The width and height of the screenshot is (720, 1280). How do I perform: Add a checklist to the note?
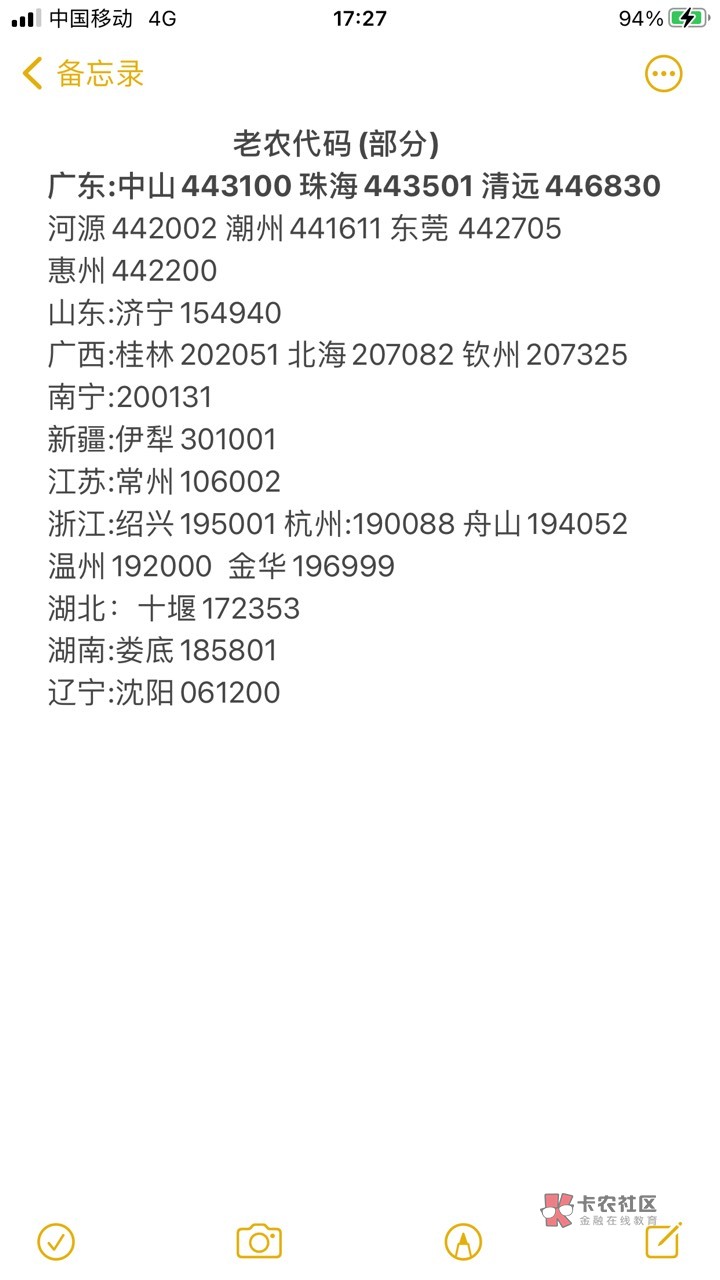coord(56,1241)
